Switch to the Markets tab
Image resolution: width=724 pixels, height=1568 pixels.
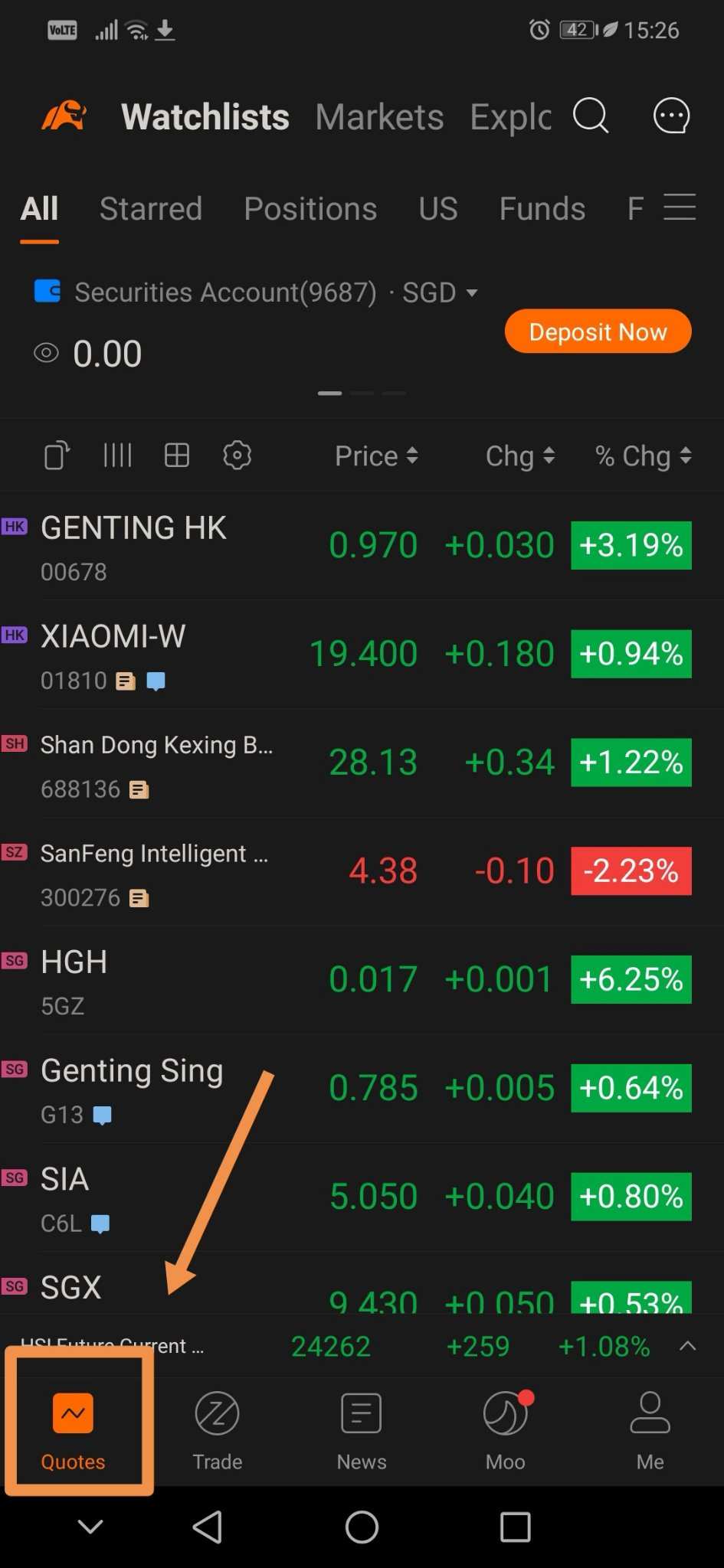[x=379, y=117]
